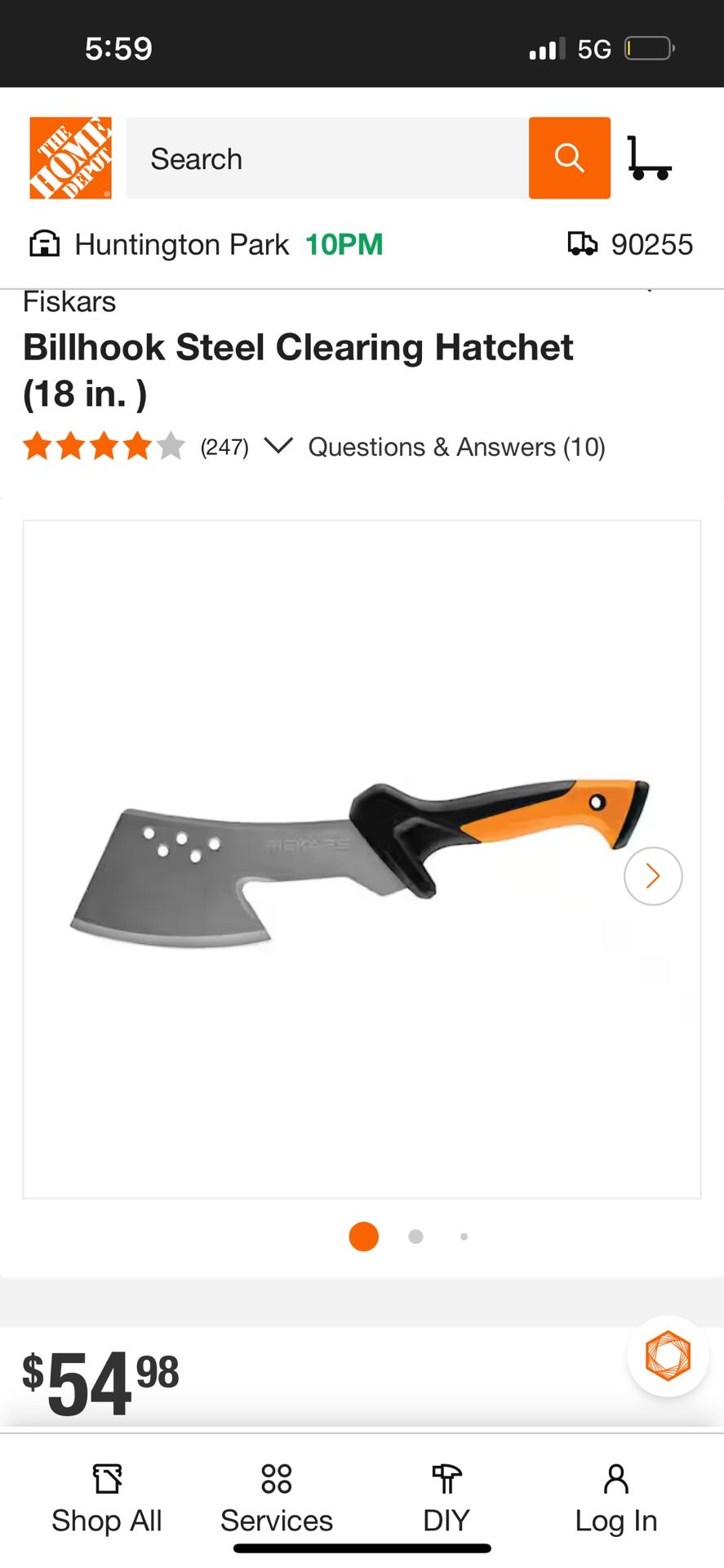Image resolution: width=724 pixels, height=1568 pixels.
Task: Switch to the Shop All tab
Action: point(107,1499)
